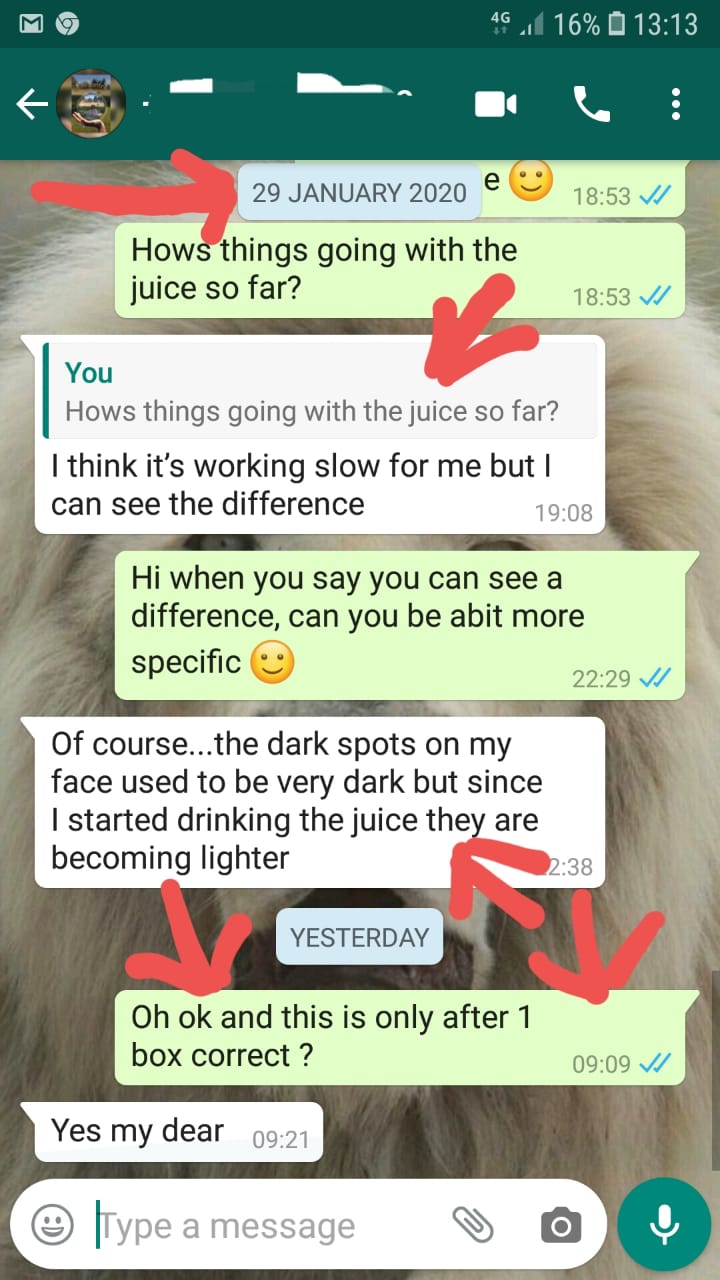
Task: Go back to the chat list
Action: point(30,104)
